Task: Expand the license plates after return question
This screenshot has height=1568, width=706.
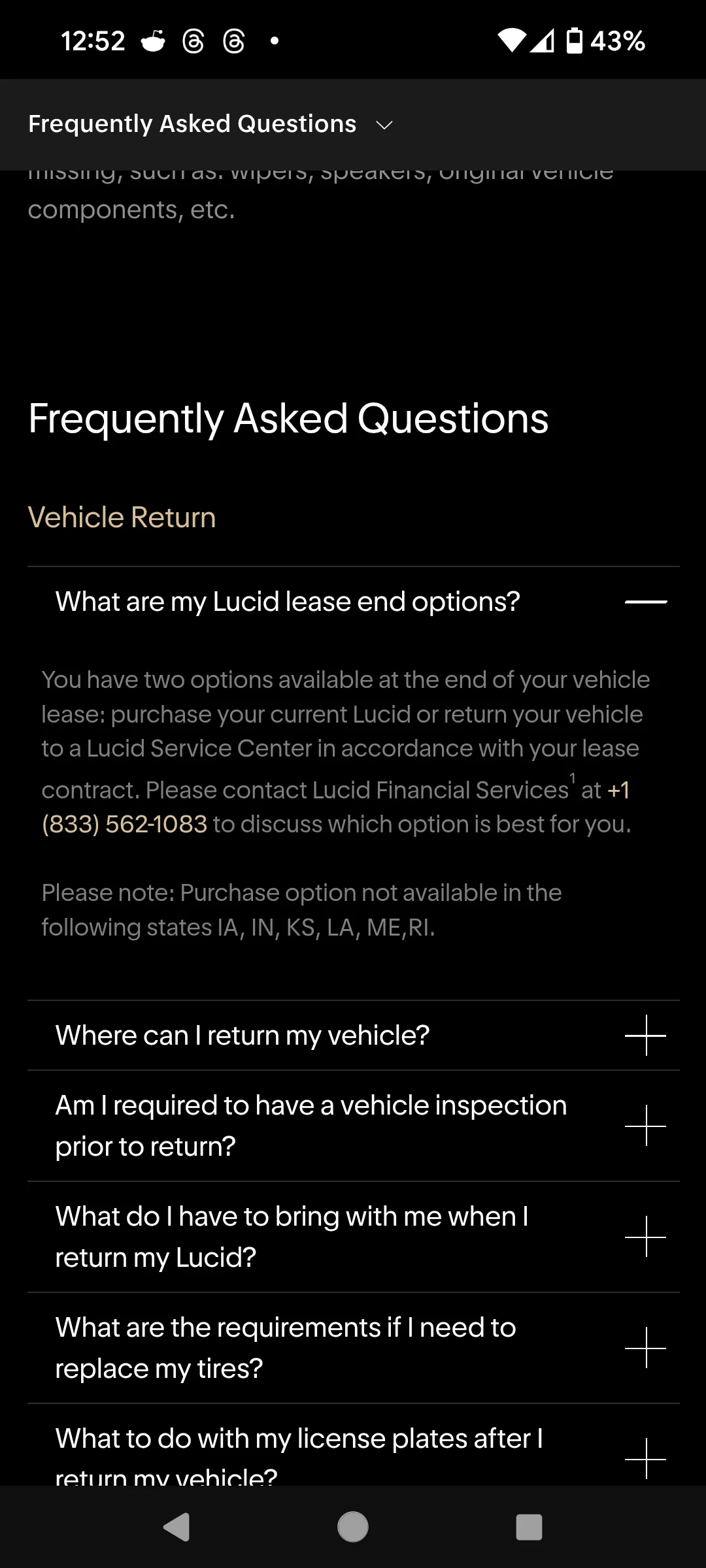Action: pos(354,1445)
